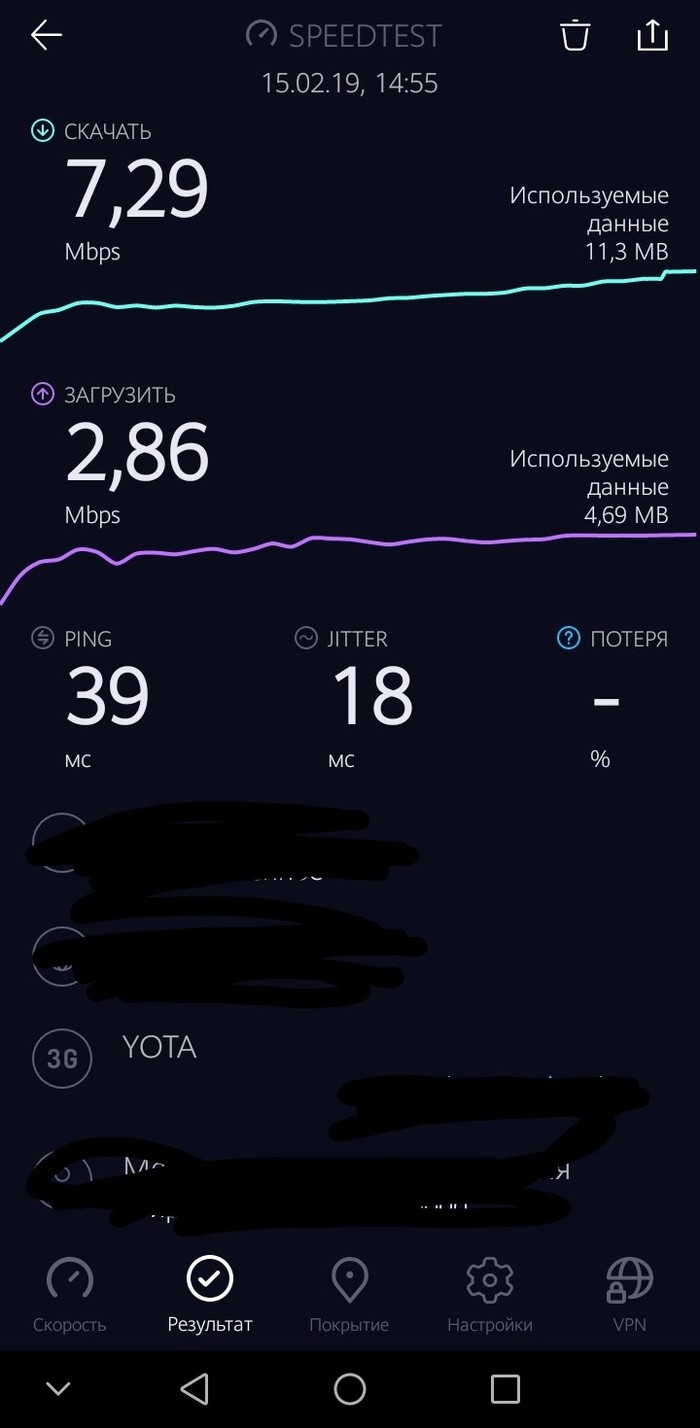Open the VPN tab
The width and height of the screenshot is (700, 1428).
click(630, 1295)
